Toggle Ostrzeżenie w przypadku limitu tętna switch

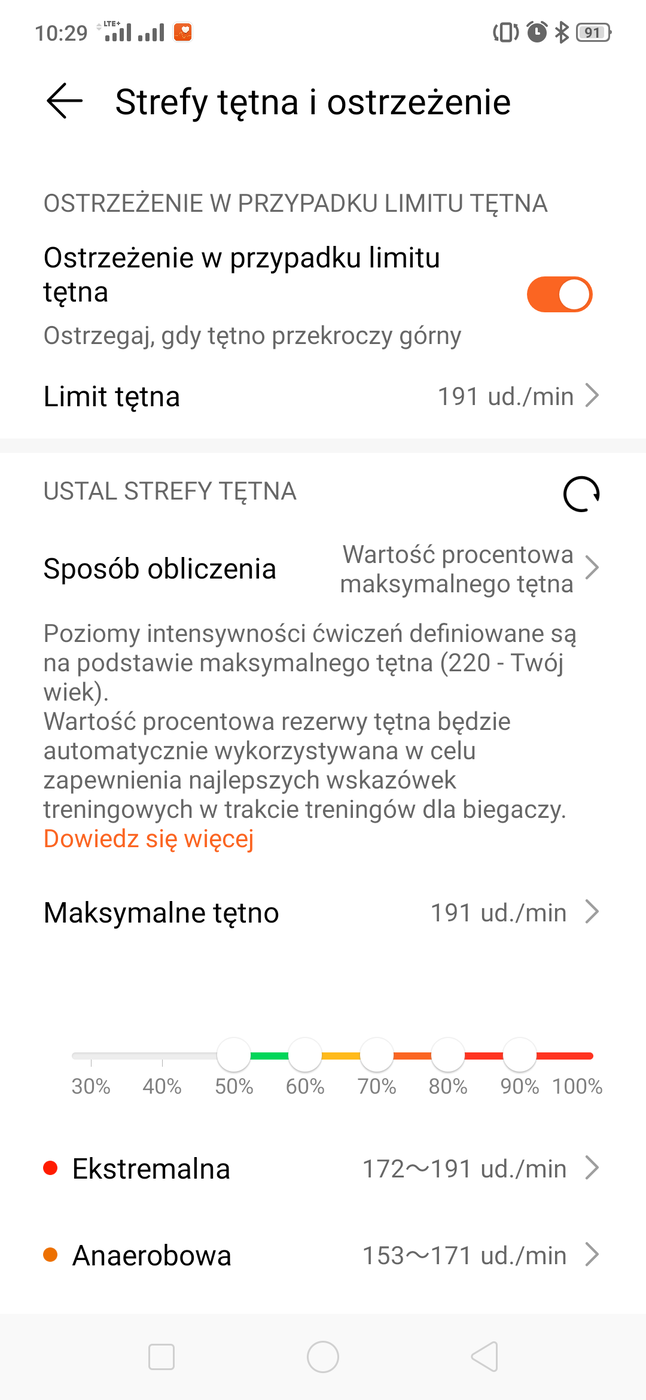[559, 295]
